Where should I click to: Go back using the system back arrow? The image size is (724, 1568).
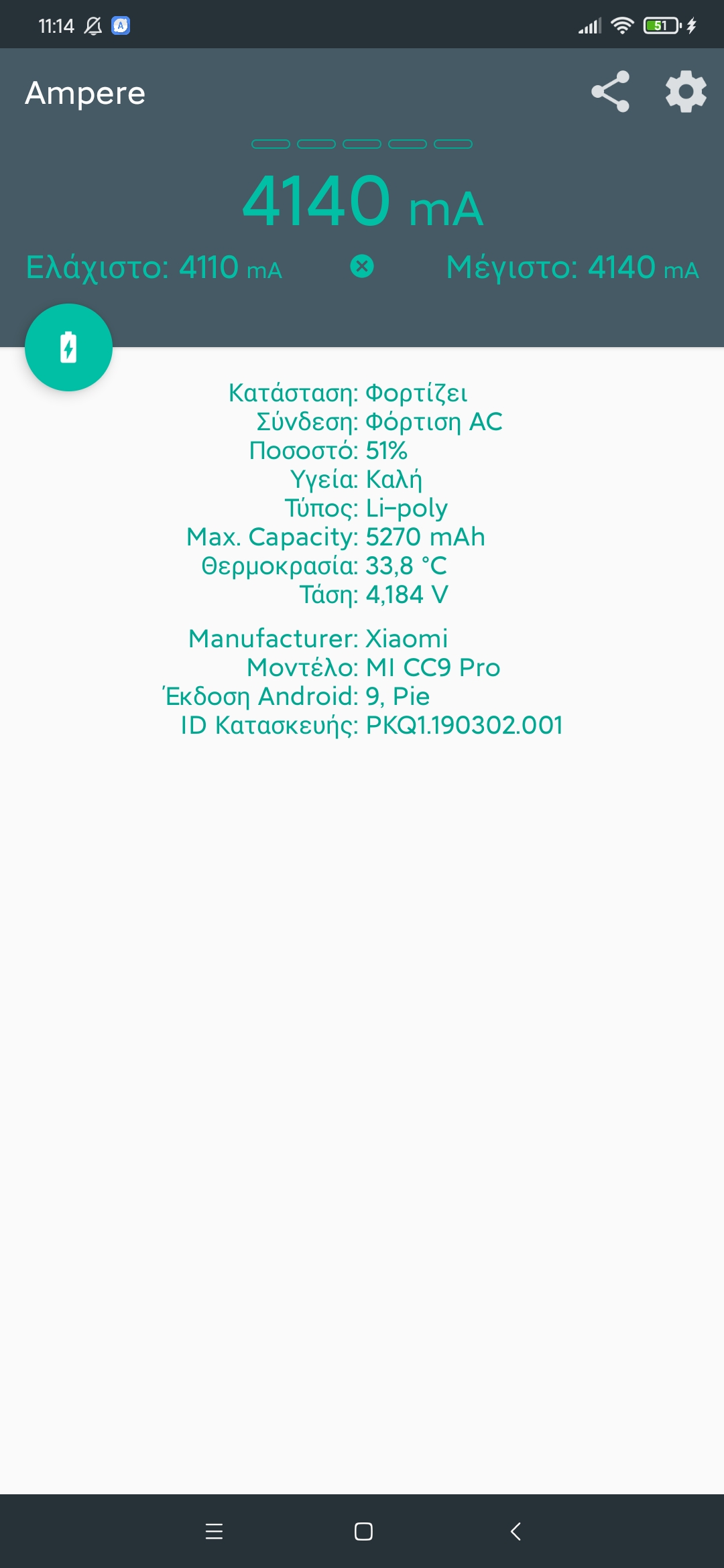[515, 1531]
